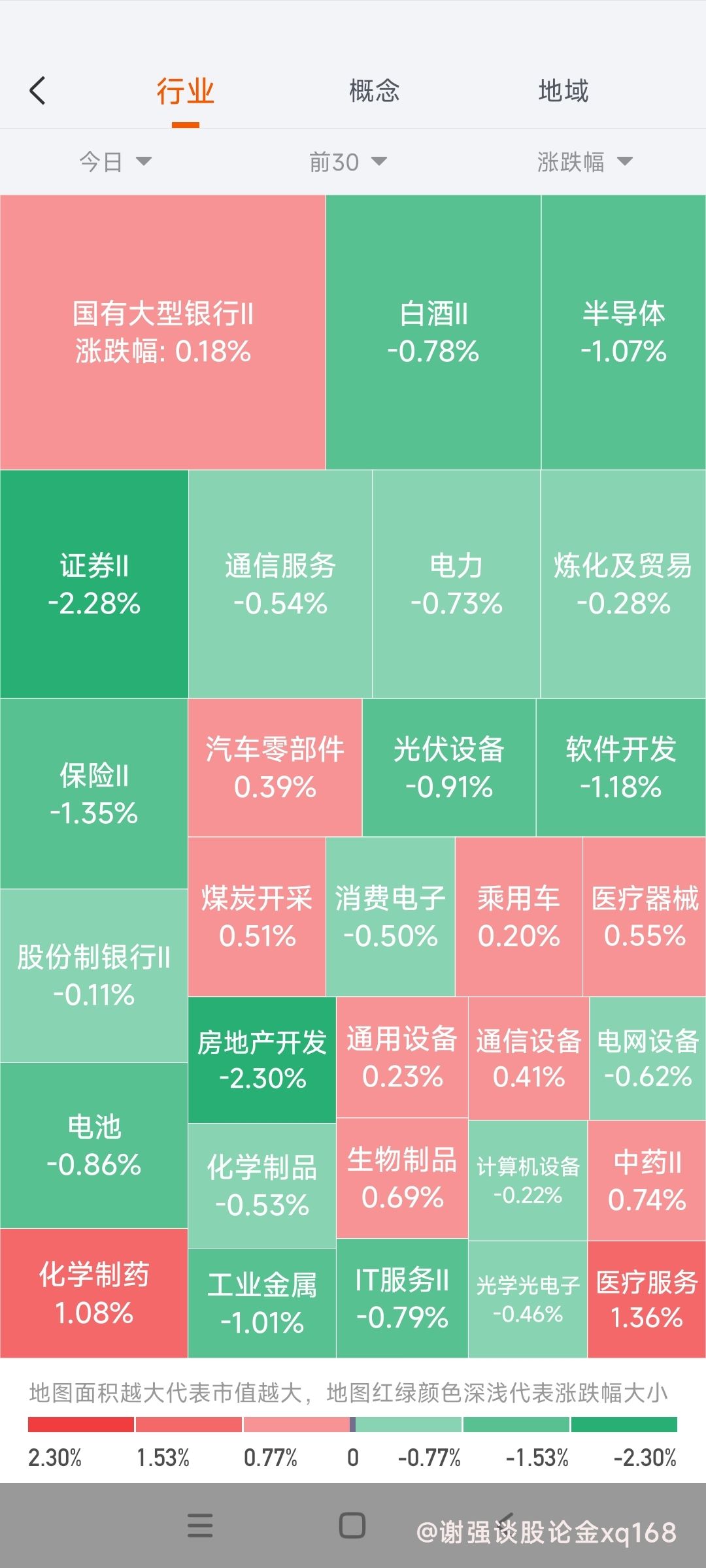The width and height of the screenshot is (706, 1568).
Task: Tap the system home button
Action: (352, 1526)
